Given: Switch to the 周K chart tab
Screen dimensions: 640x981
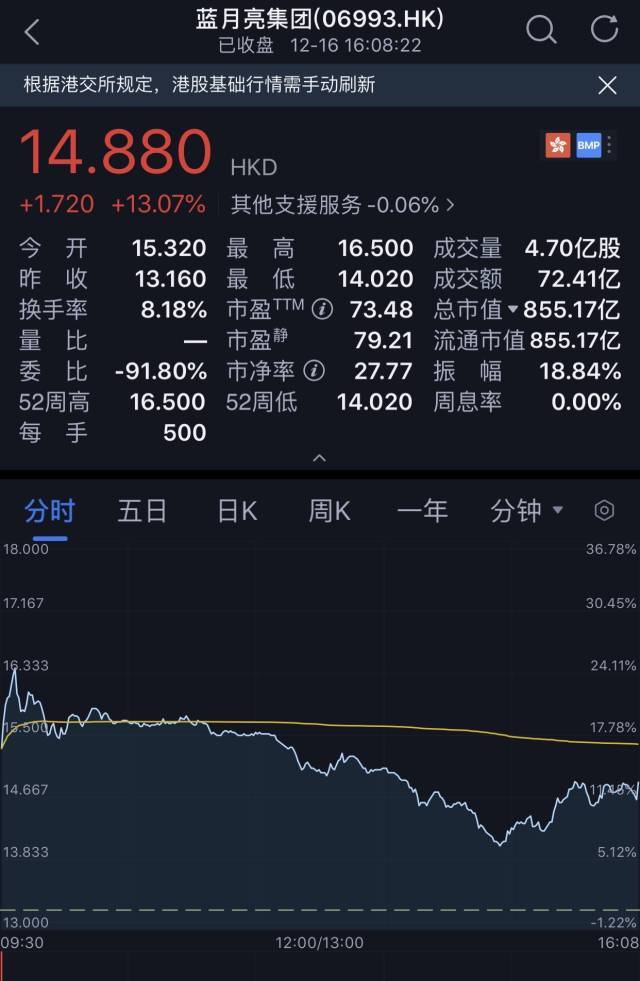Looking at the screenshot, I should pos(329,511).
